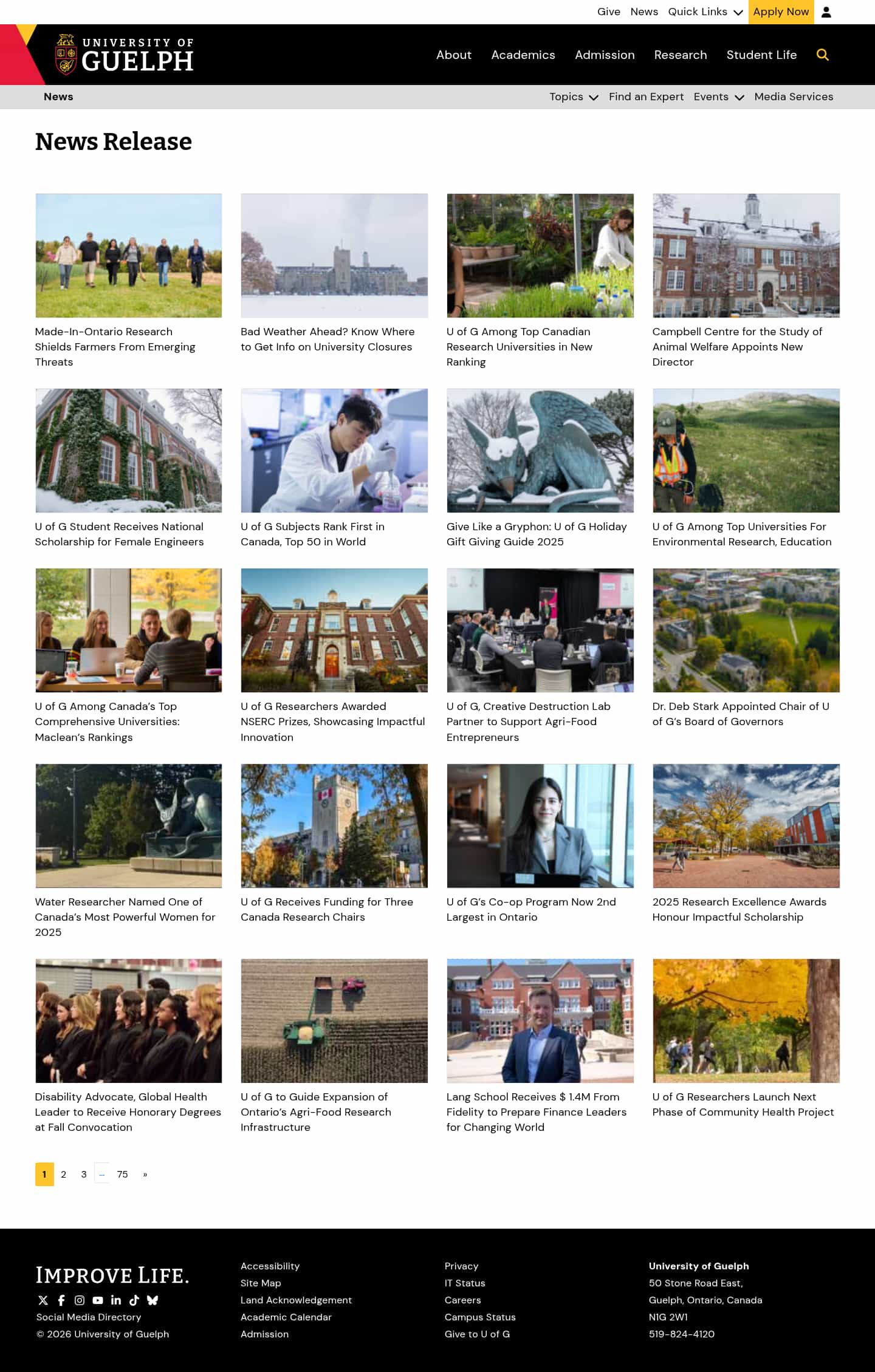Open the Media Services link
Image resolution: width=875 pixels, height=1372 pixels.
coord(793,97)
